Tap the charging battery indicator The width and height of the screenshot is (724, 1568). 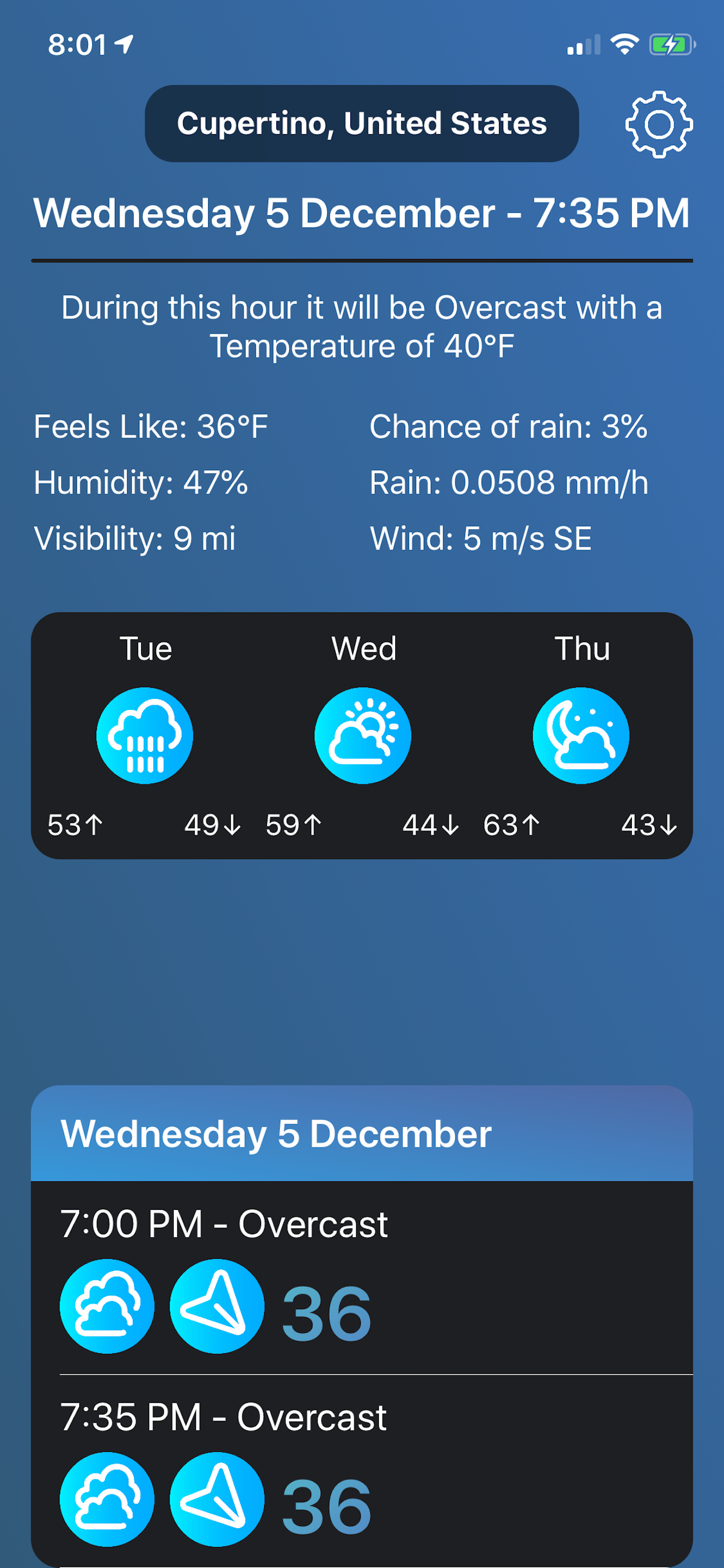672,43
